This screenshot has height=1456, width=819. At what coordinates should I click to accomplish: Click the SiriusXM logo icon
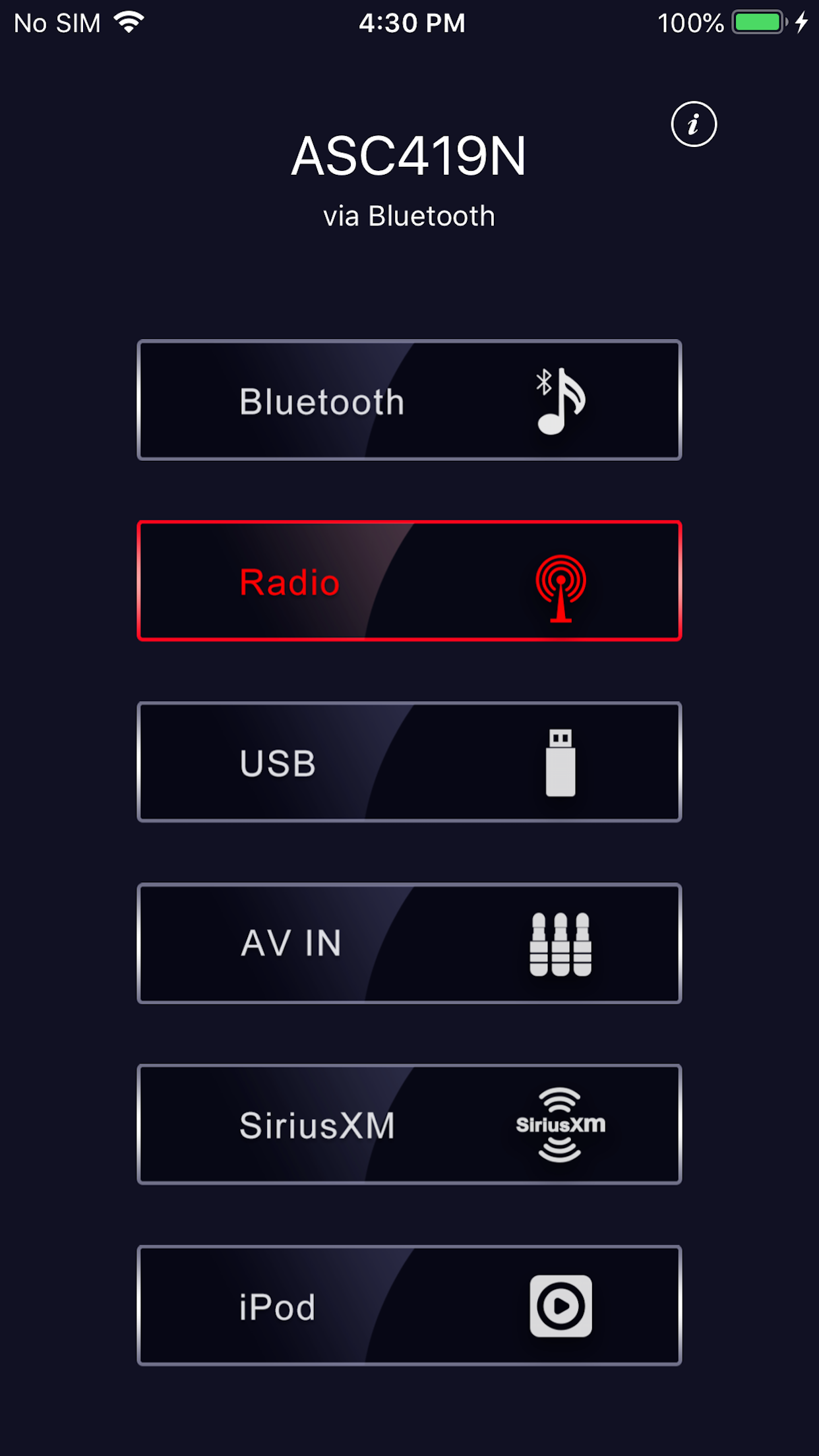560,1126
